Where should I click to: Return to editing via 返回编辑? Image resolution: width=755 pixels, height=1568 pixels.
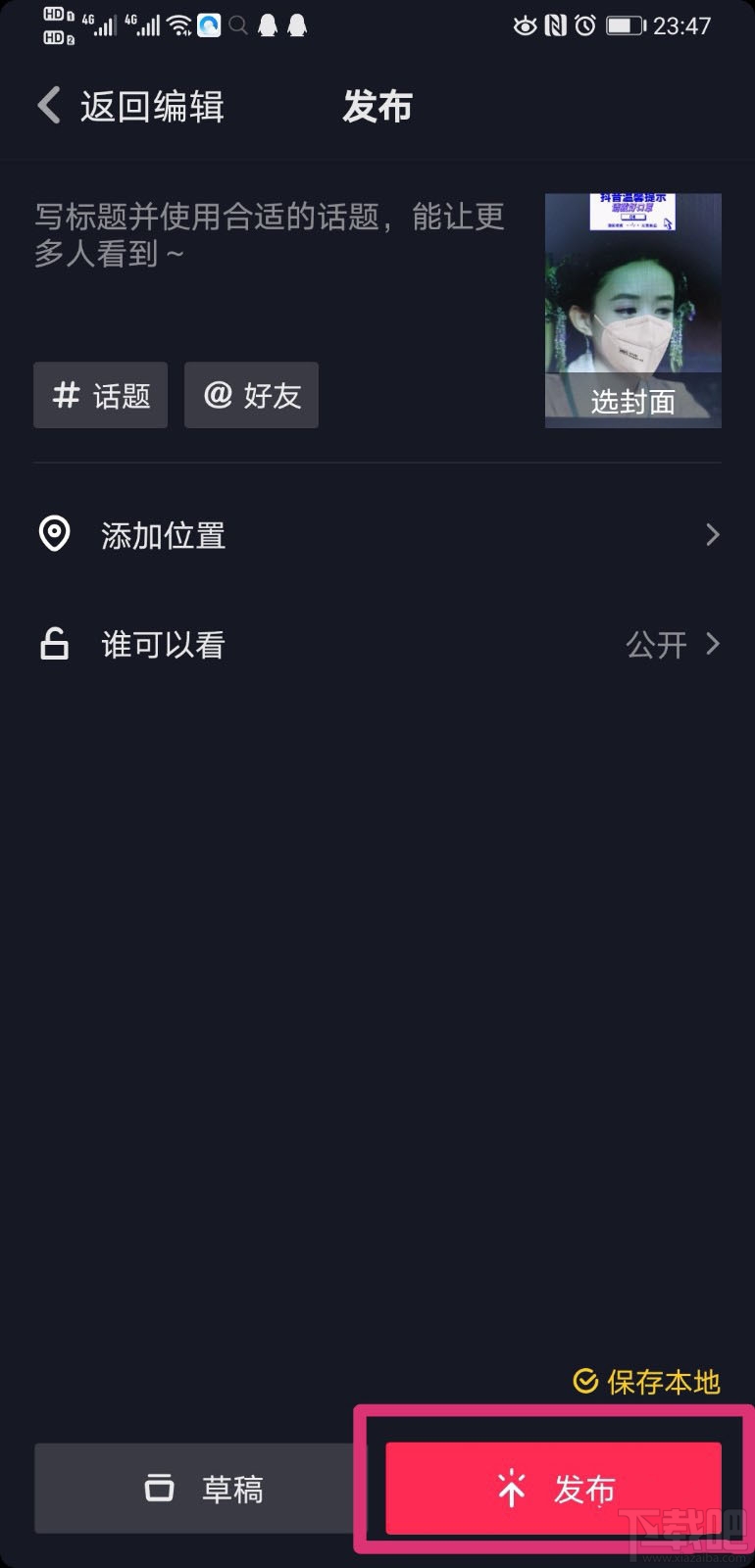click(154, 104)
